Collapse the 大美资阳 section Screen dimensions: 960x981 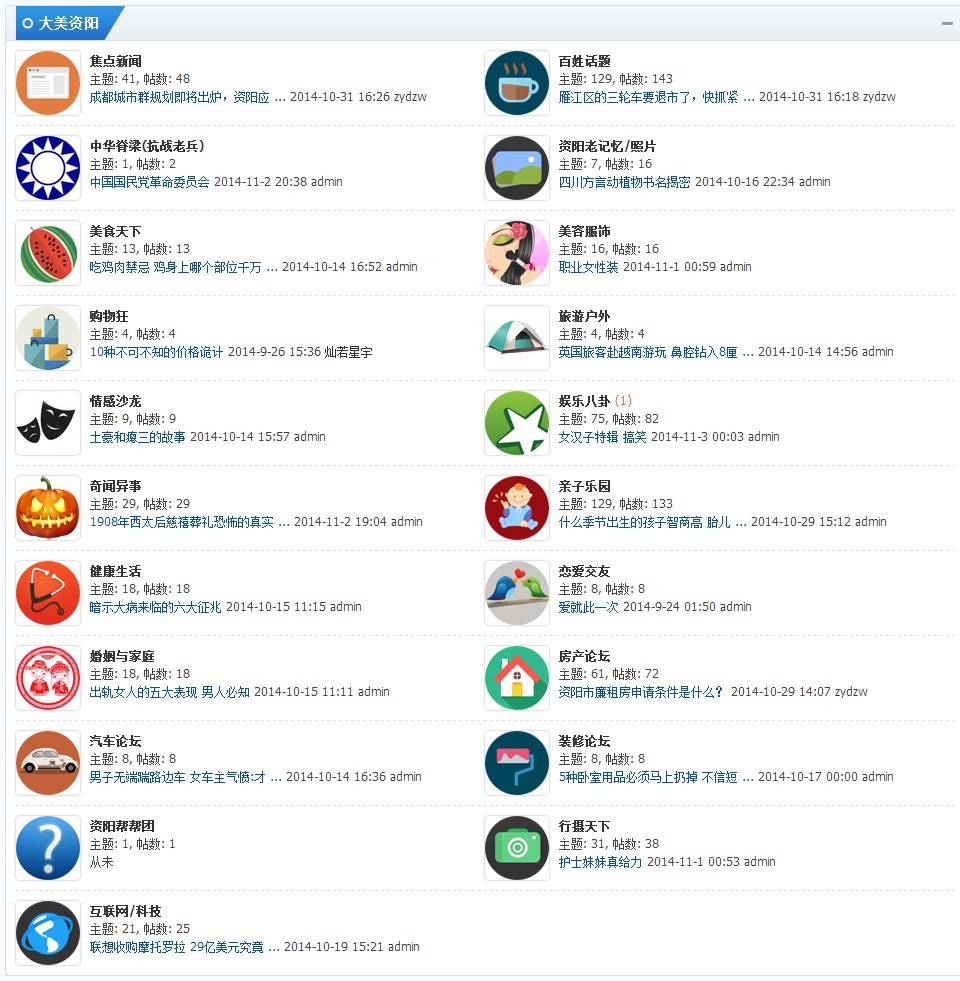coord(946,23)
